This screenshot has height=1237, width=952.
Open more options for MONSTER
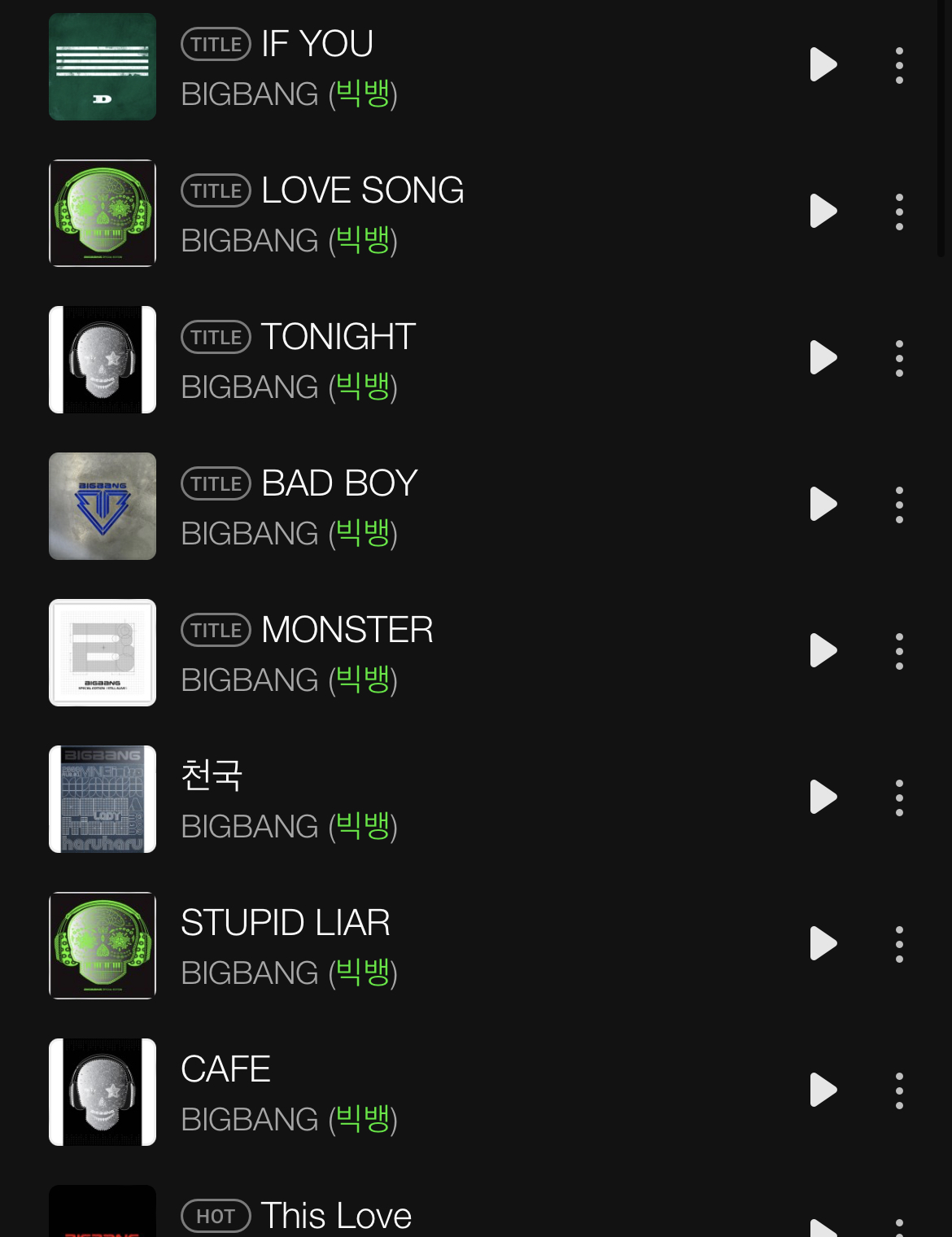point(899,651)
